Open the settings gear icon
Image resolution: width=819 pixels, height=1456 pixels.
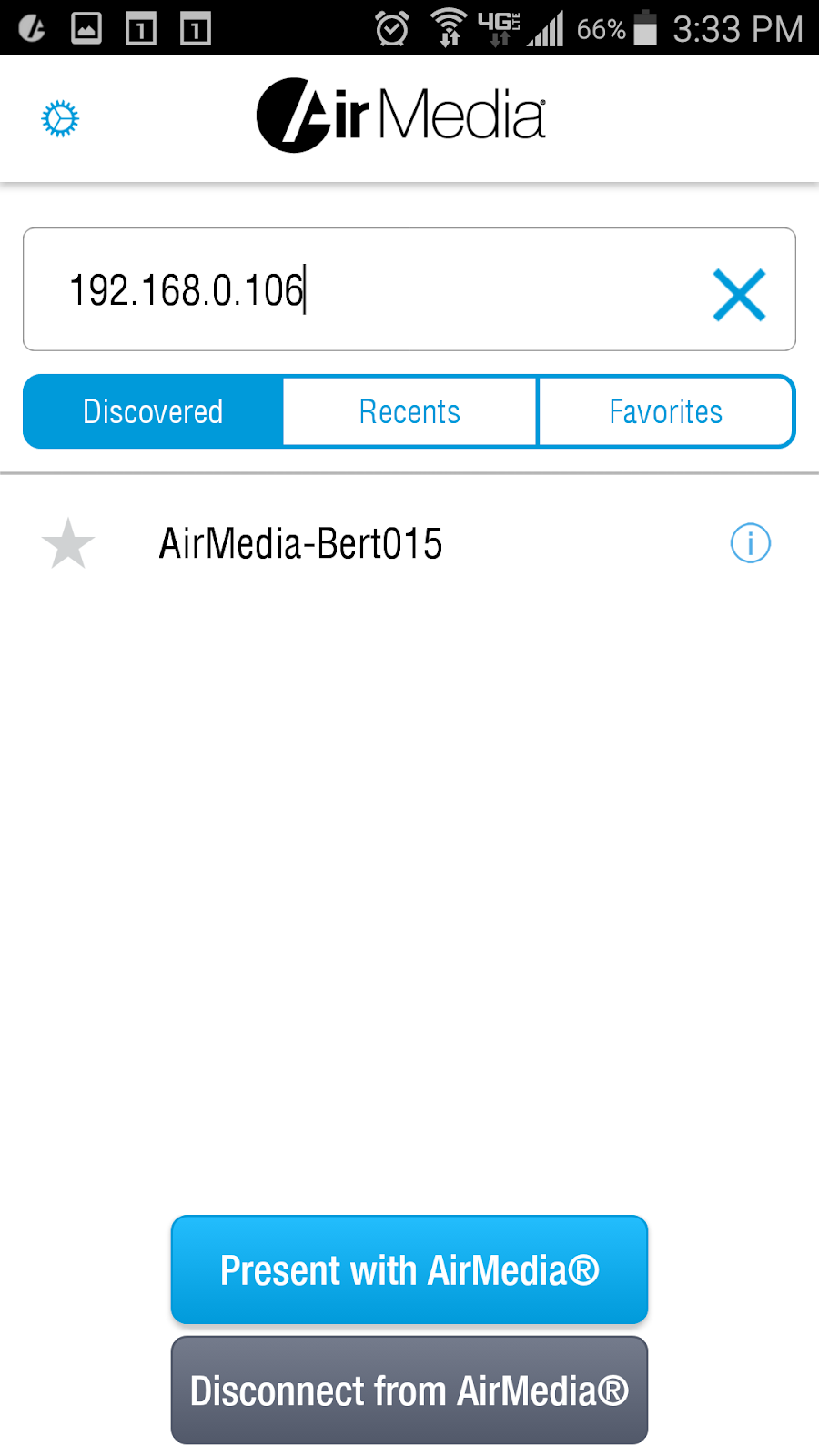tap(60, 119)
